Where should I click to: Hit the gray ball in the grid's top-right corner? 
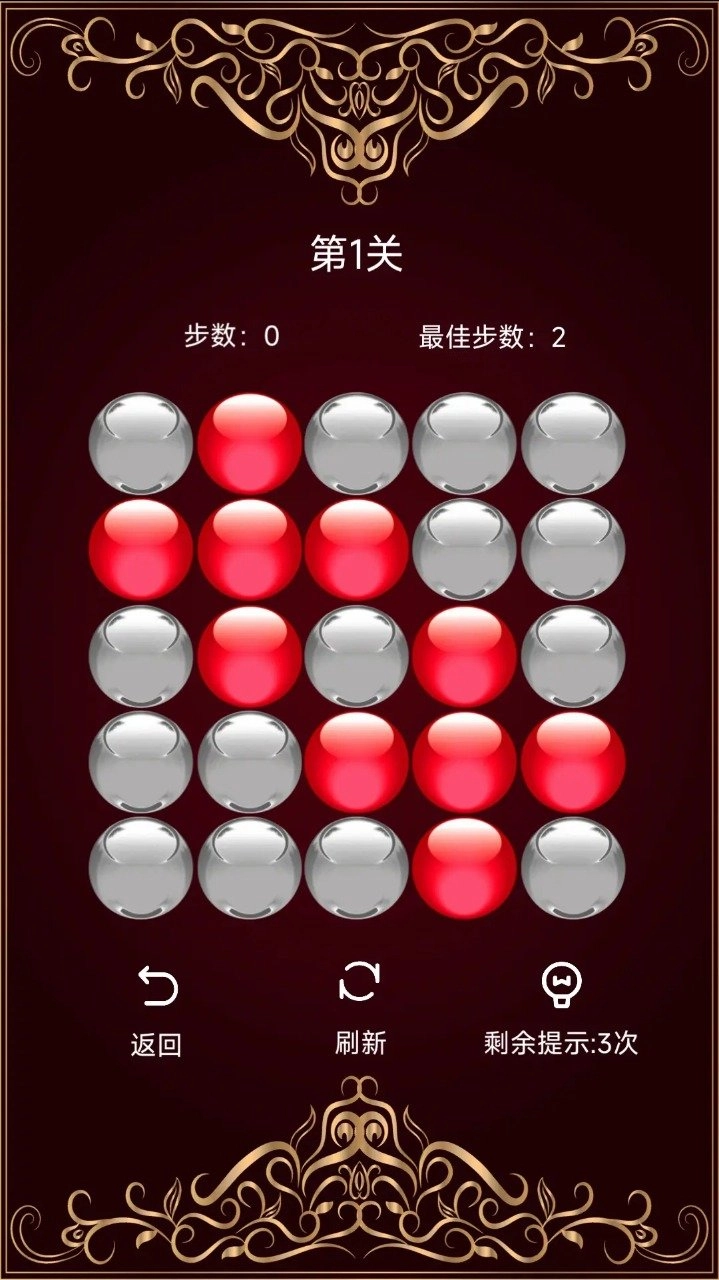573,443
